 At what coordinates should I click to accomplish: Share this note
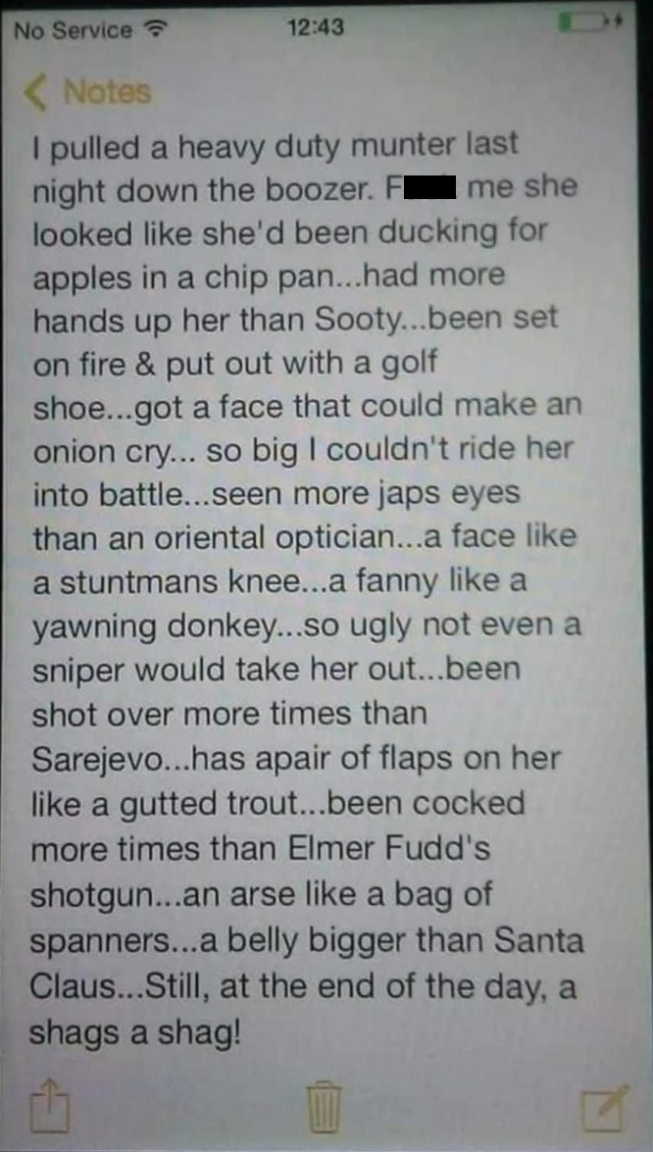pyautogui.click(x=52, y=1106)
